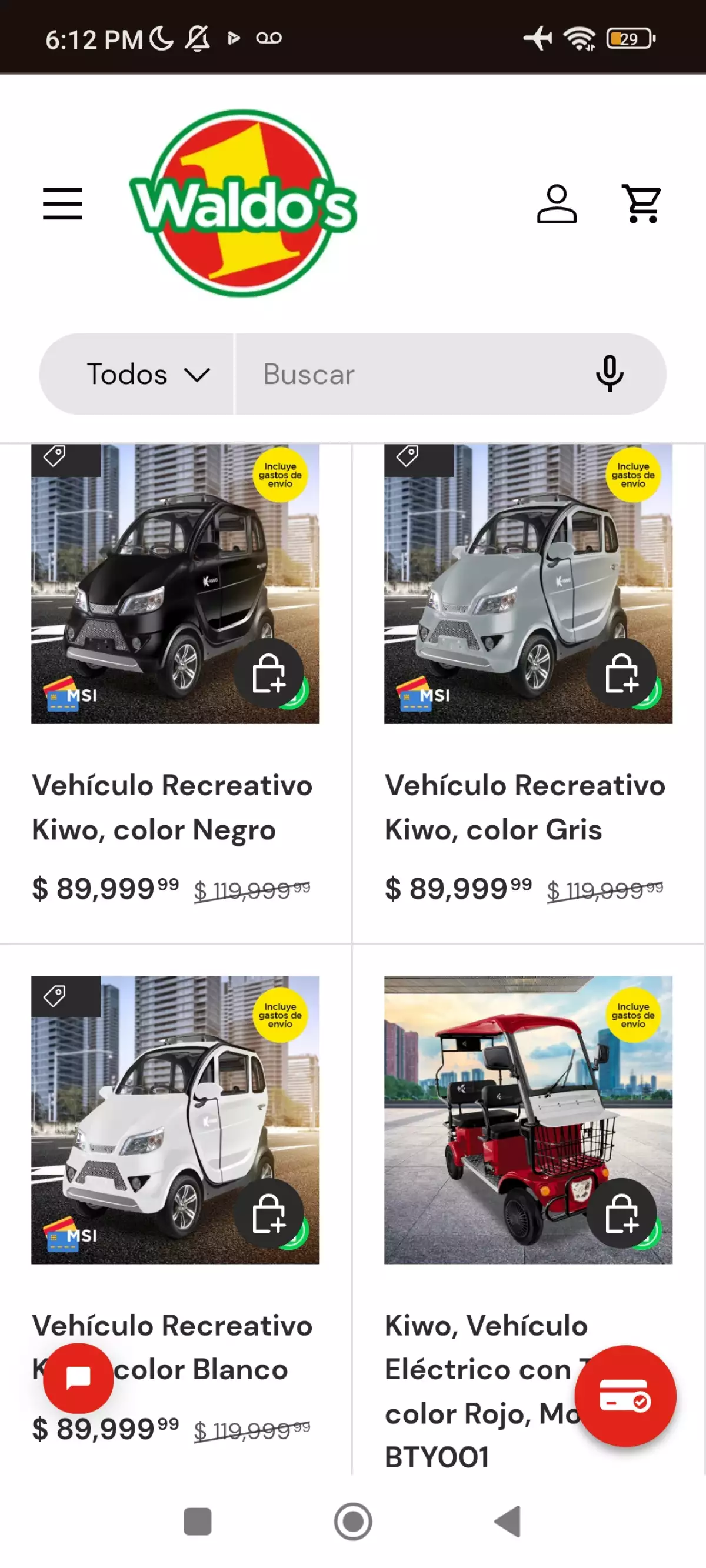Open the Todos category dropdown
Viewport: 706px width, 1568px height.
pyautogui.click(x=136, y=373)
